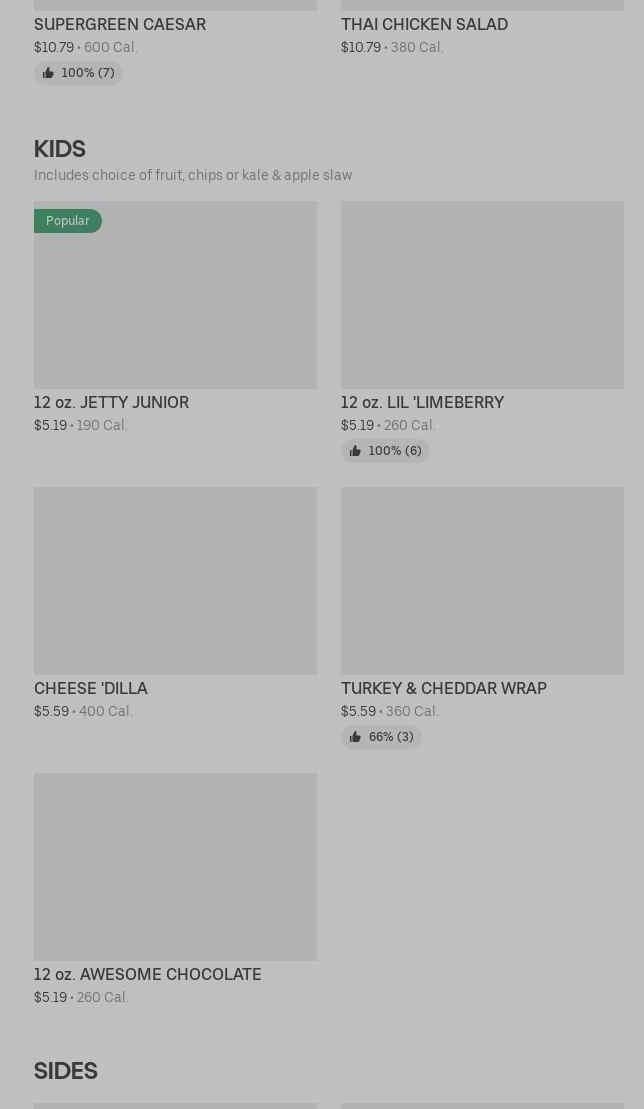Viewport: 644px width, 1109px height.
Task: Open the Thai Chicken Salad item
Action: (424, 24)
